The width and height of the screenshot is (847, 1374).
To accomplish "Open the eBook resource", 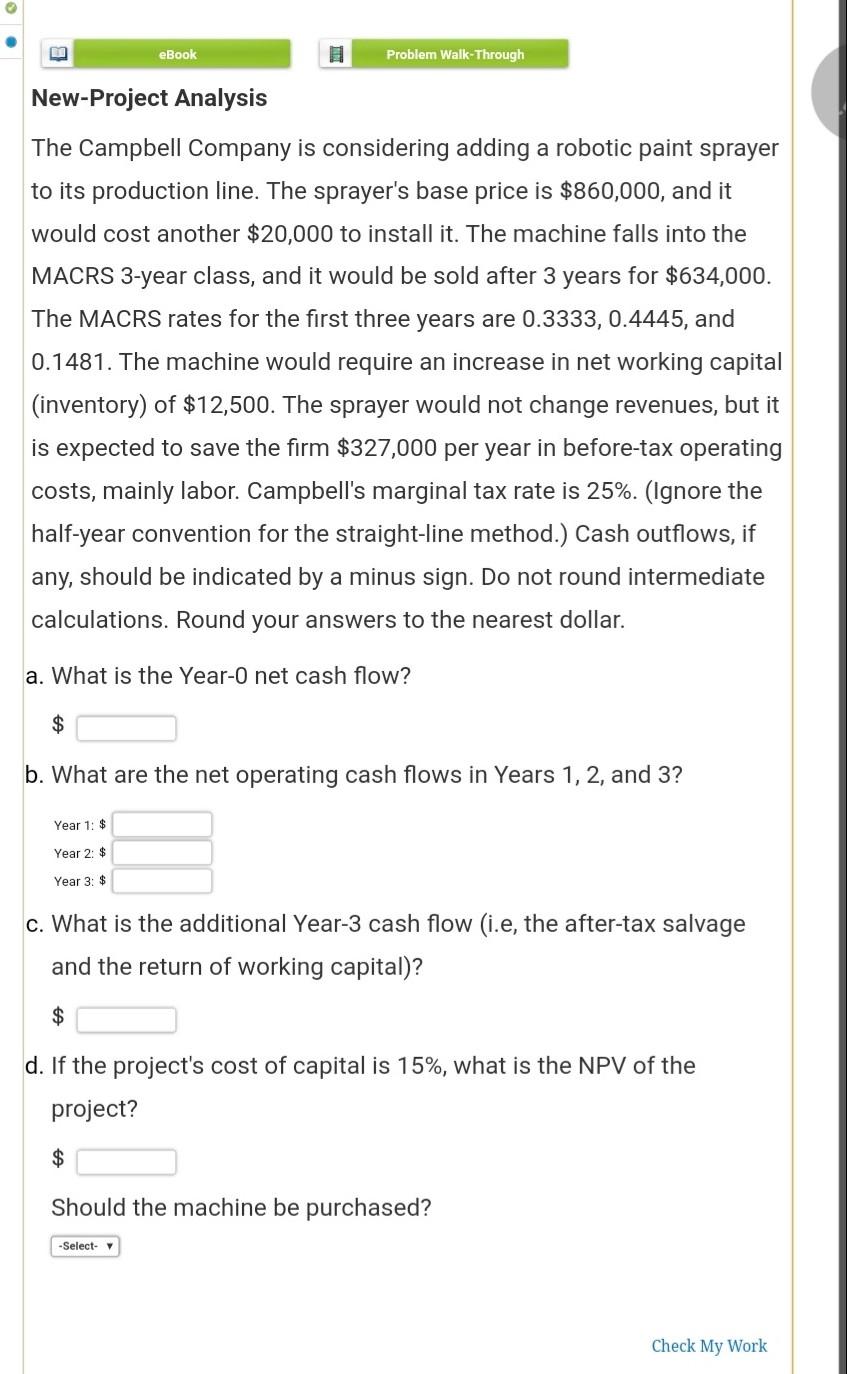I will coord(178,54).
